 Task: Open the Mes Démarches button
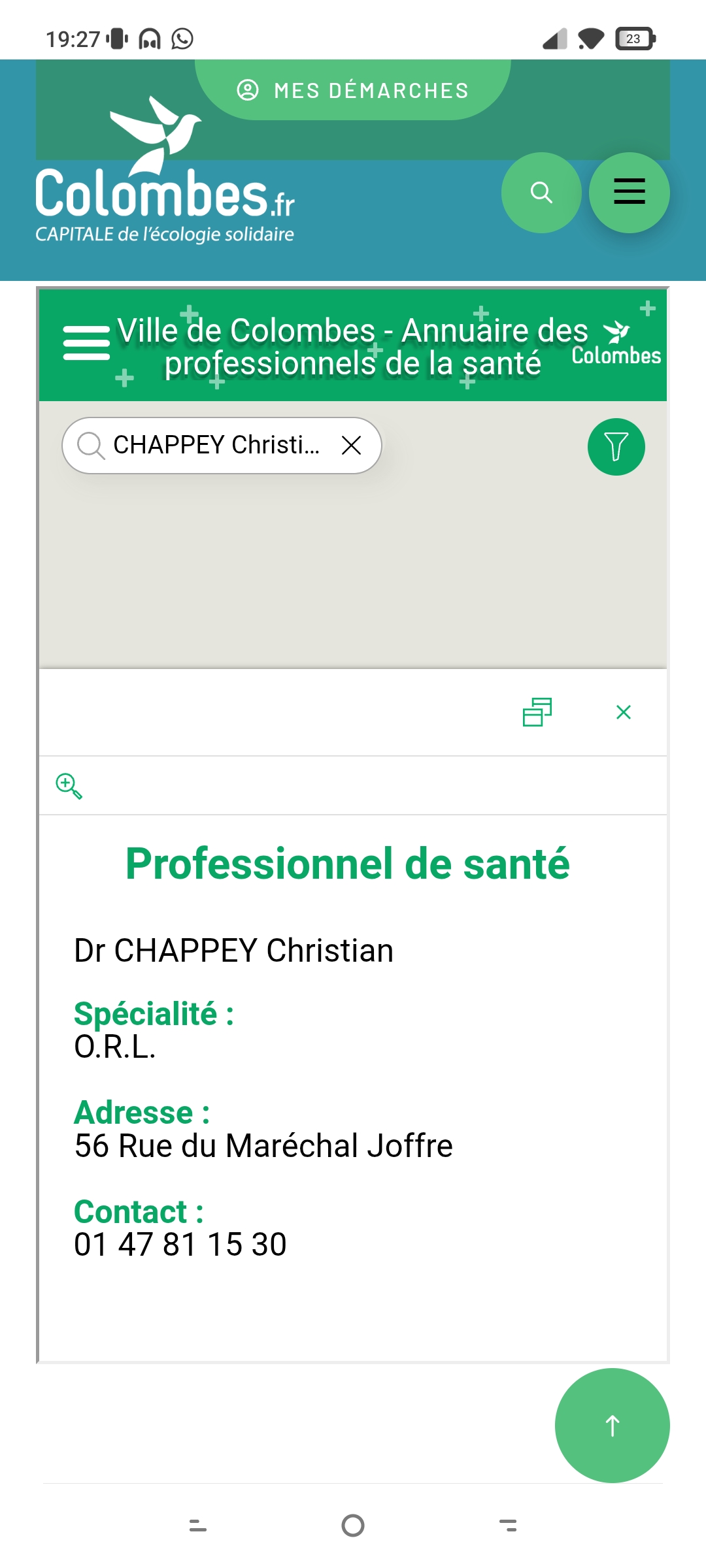coord(353,90)
